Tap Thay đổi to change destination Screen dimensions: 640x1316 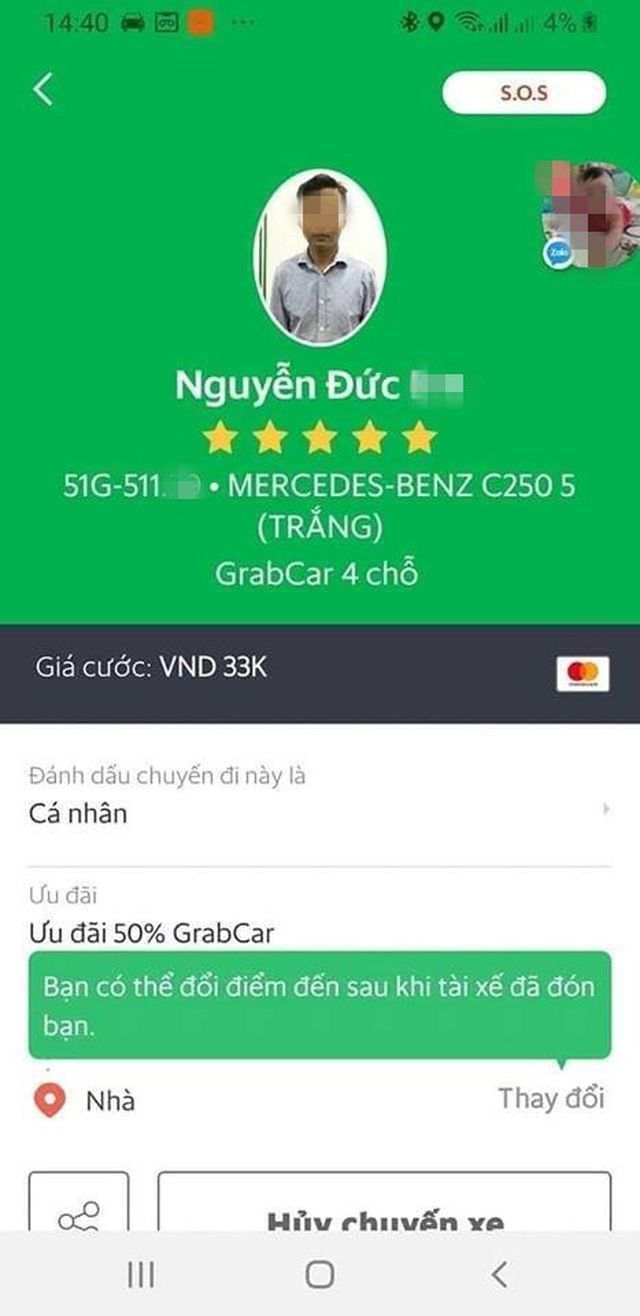click(x=551, y=1098)
